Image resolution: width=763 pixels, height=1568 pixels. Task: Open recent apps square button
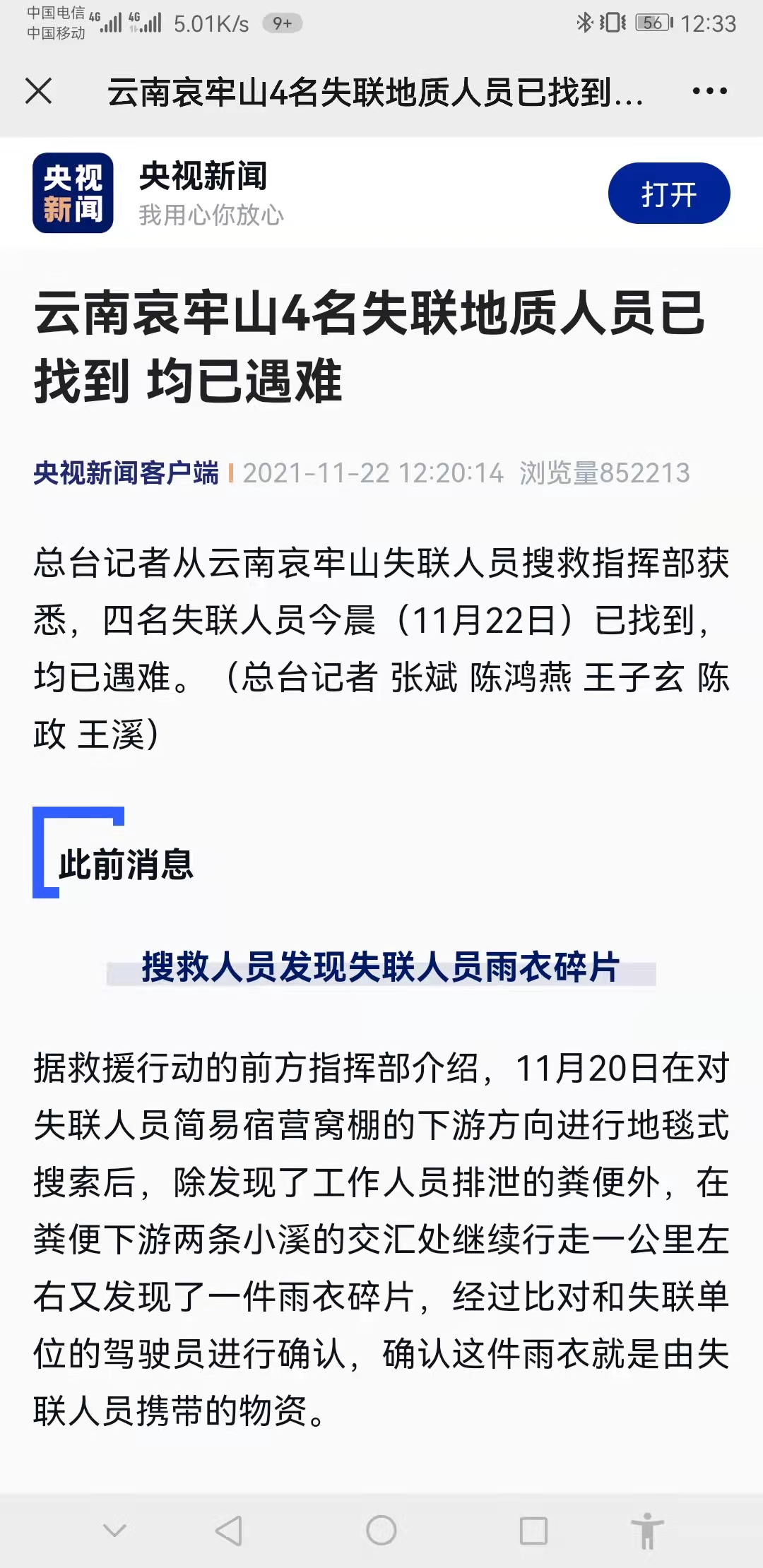click(533, 1531)
